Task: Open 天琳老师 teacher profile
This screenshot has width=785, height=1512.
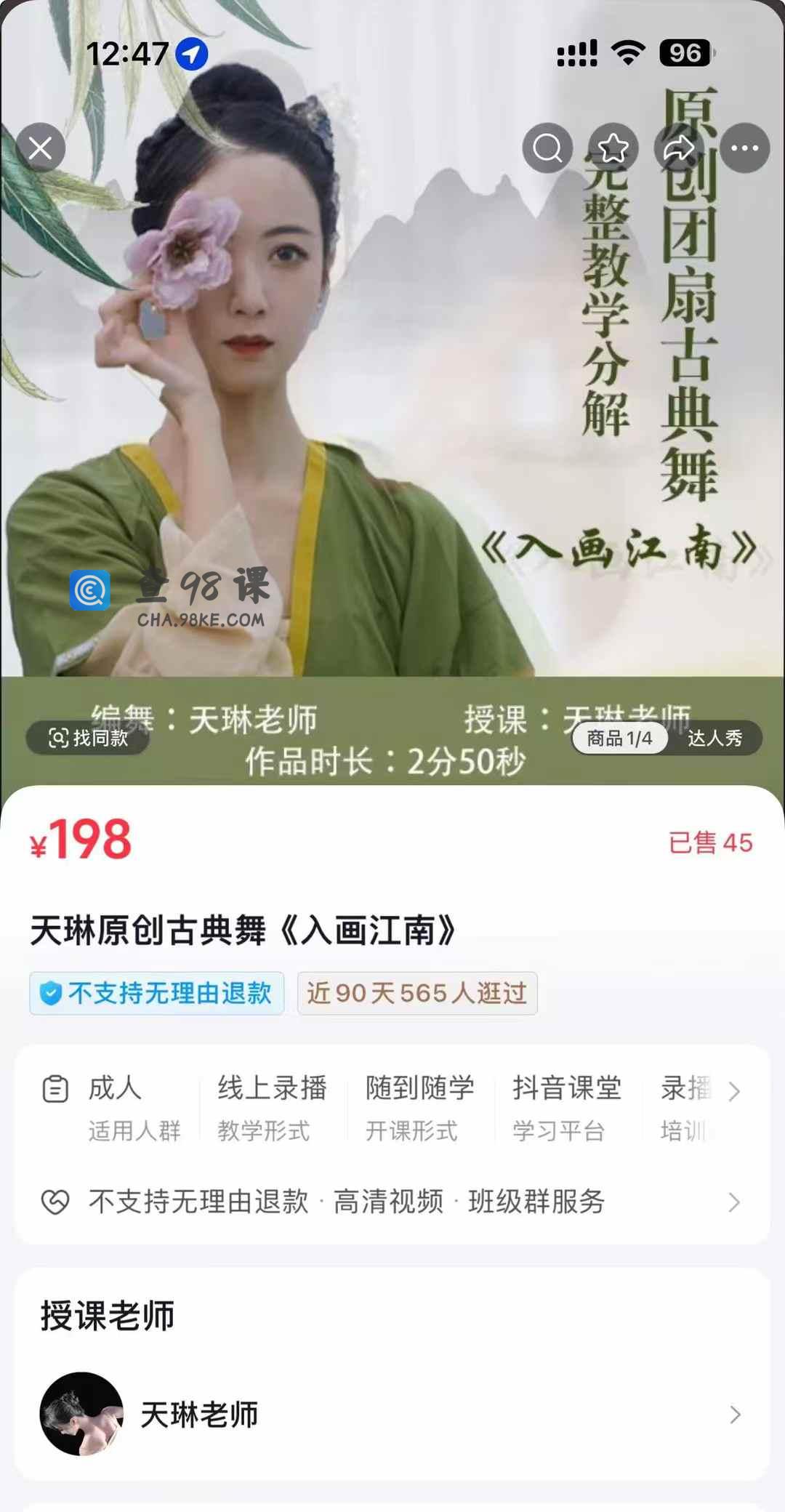Action: [392, 1414]
